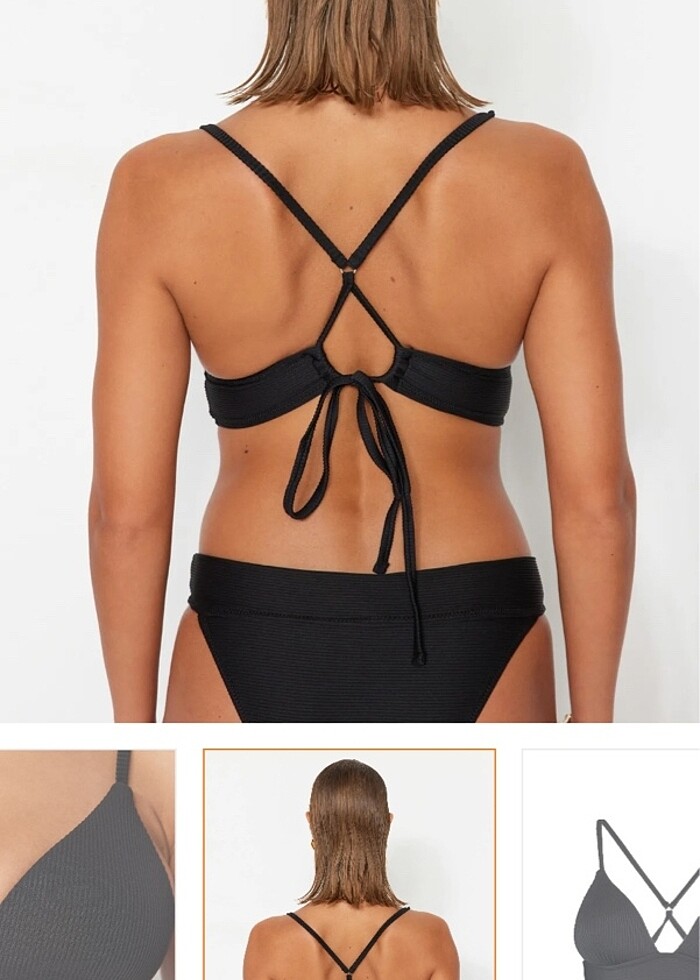700x980 pixels.
Task: Open the selected back-view thumbnail
Action: (349, 864)
